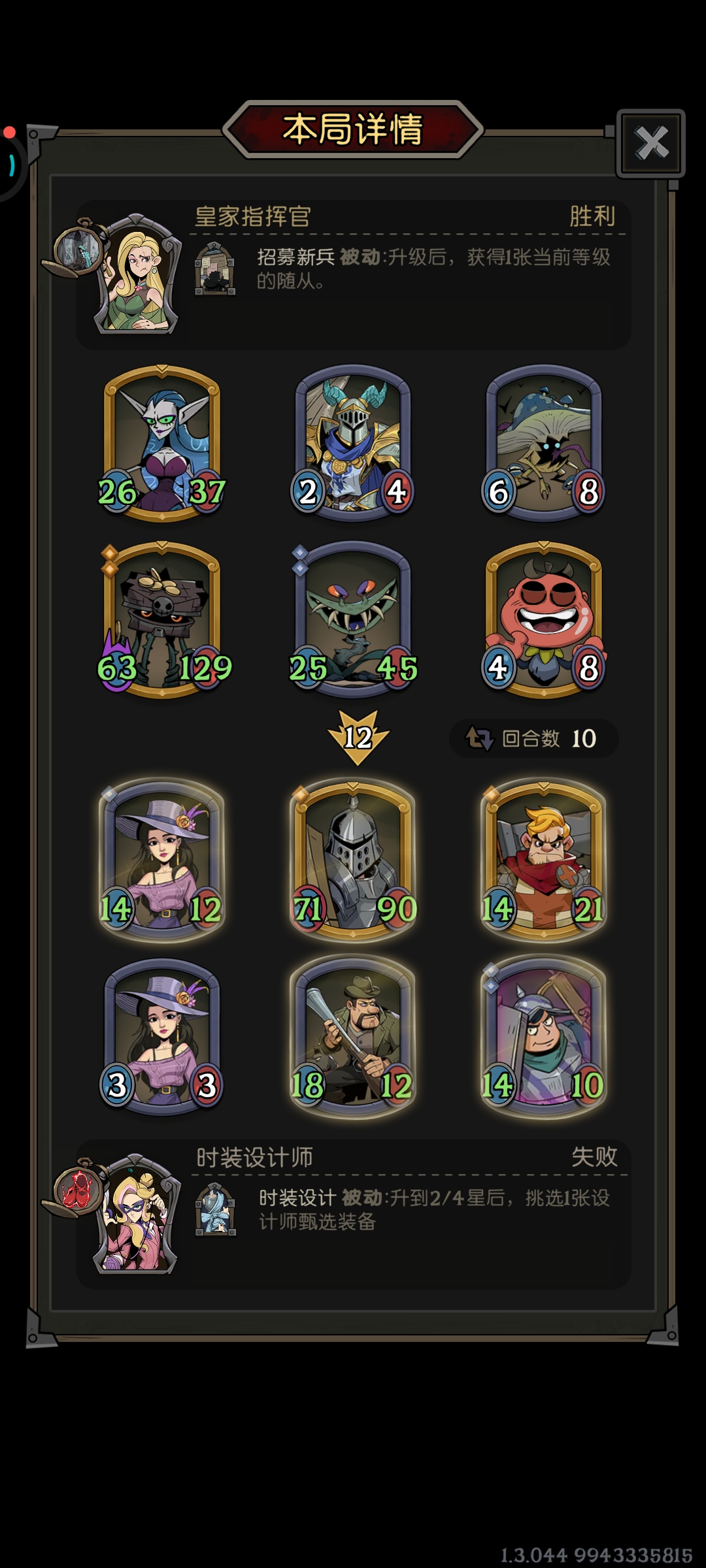The width and height of the screenshot is (706, 1568).
Task: Open the hat lady card with 14/12
Action: pos(162,859)
